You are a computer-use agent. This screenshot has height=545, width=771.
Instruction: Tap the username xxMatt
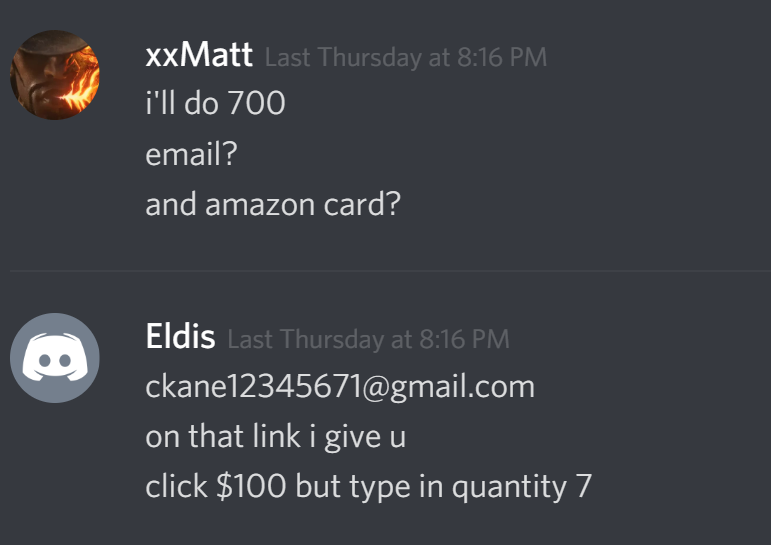[x=199, y=56]
